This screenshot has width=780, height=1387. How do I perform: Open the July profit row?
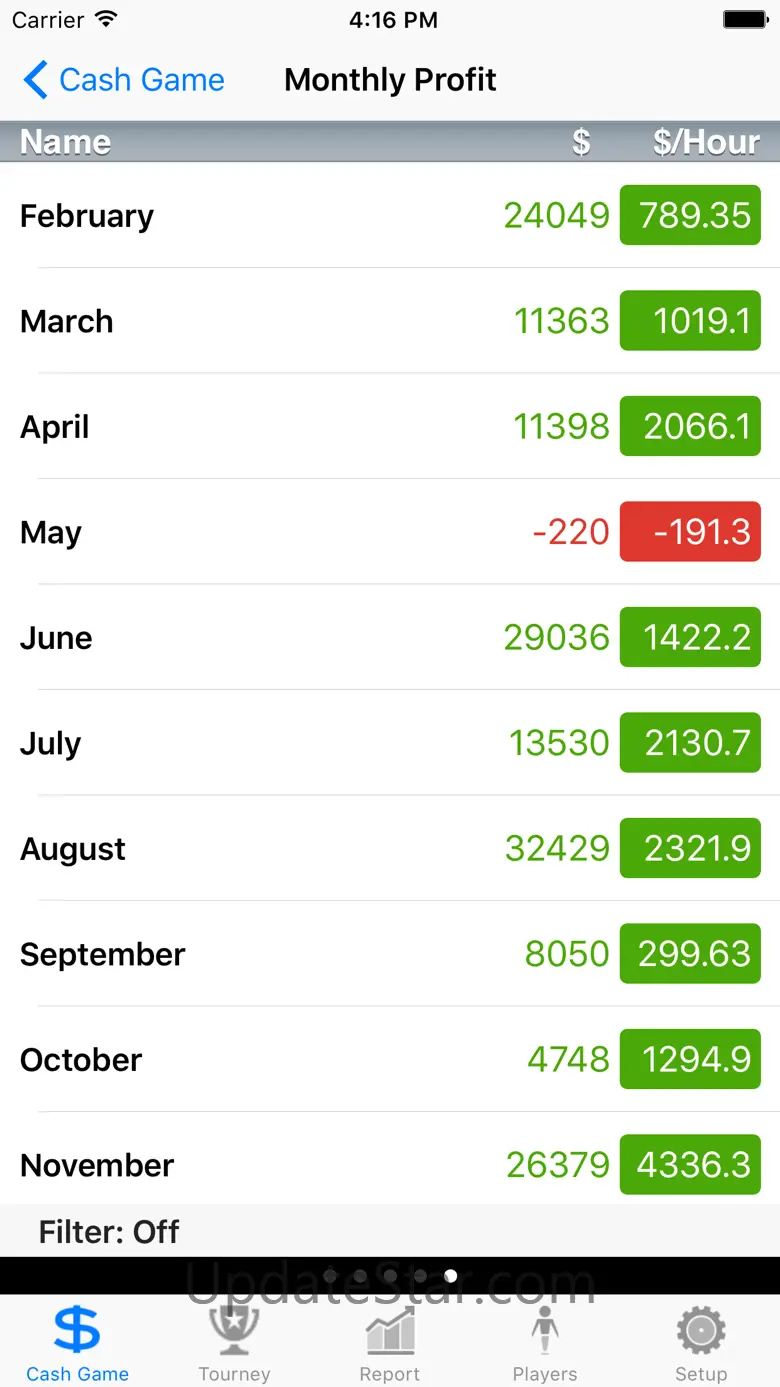pyautogui.click(x=390, y=743)
